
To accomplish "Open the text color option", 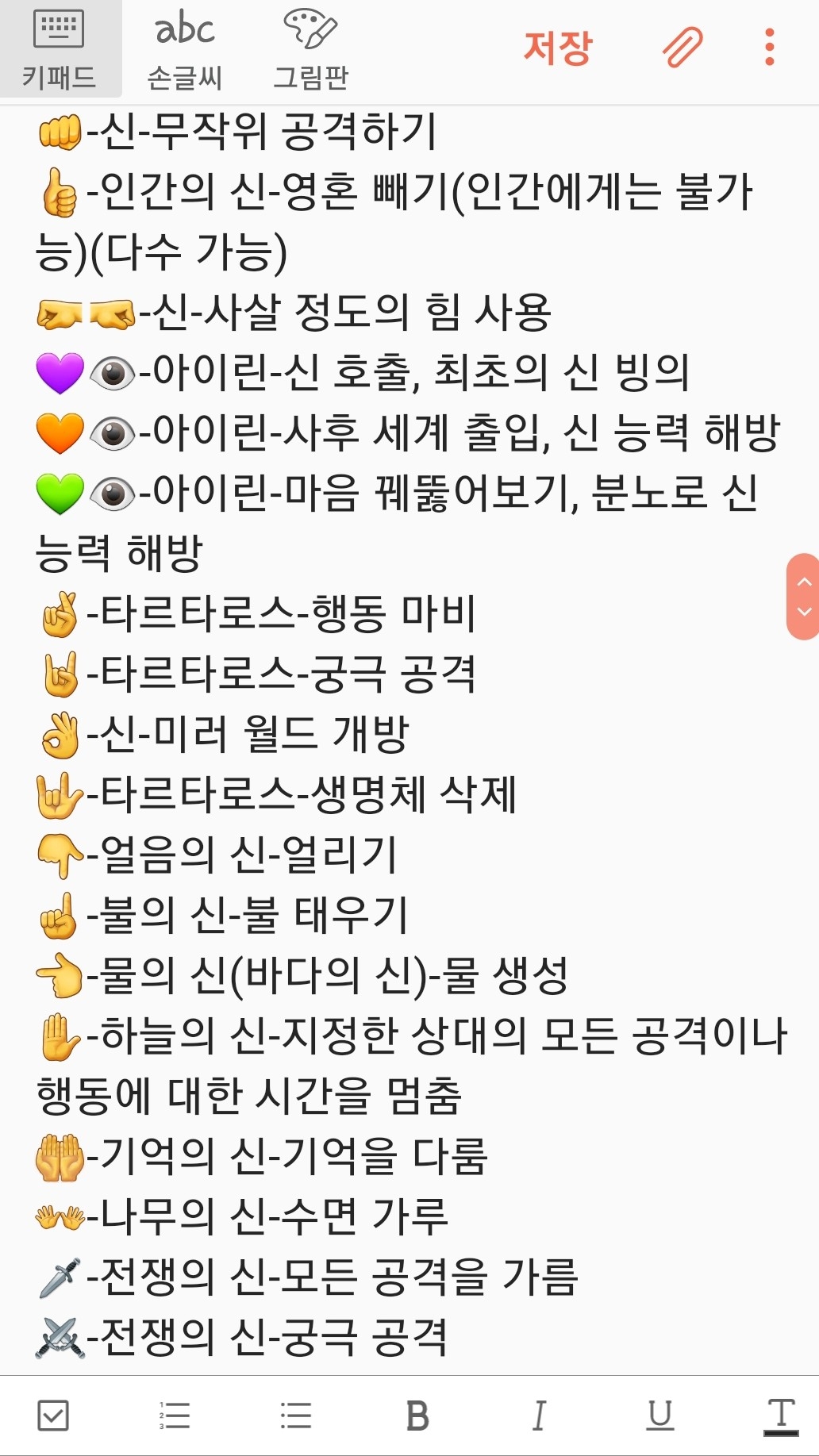I will pyautogui.click(x=781, y=1416).
